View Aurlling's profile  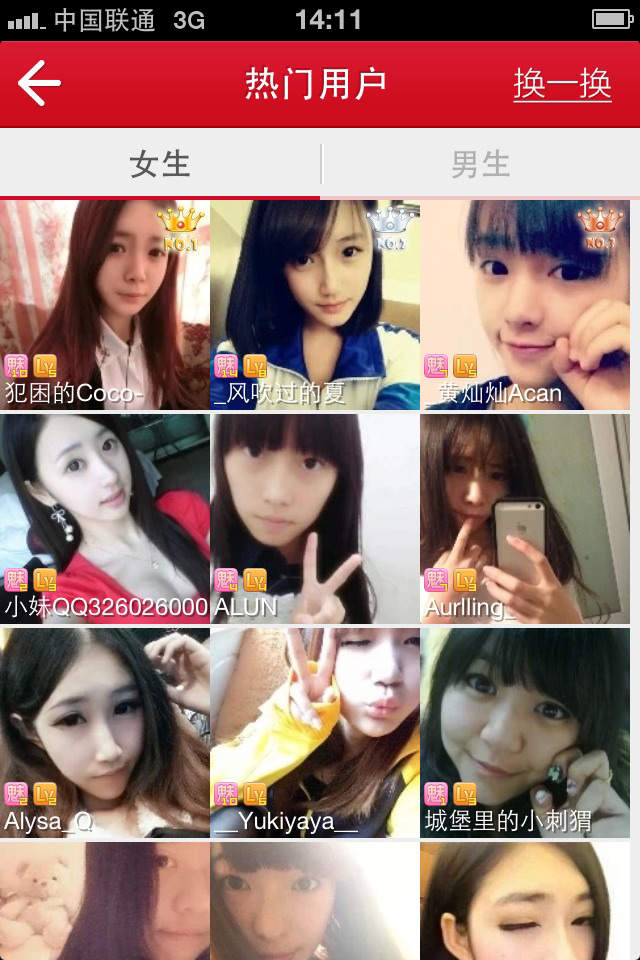coord(524,518)
